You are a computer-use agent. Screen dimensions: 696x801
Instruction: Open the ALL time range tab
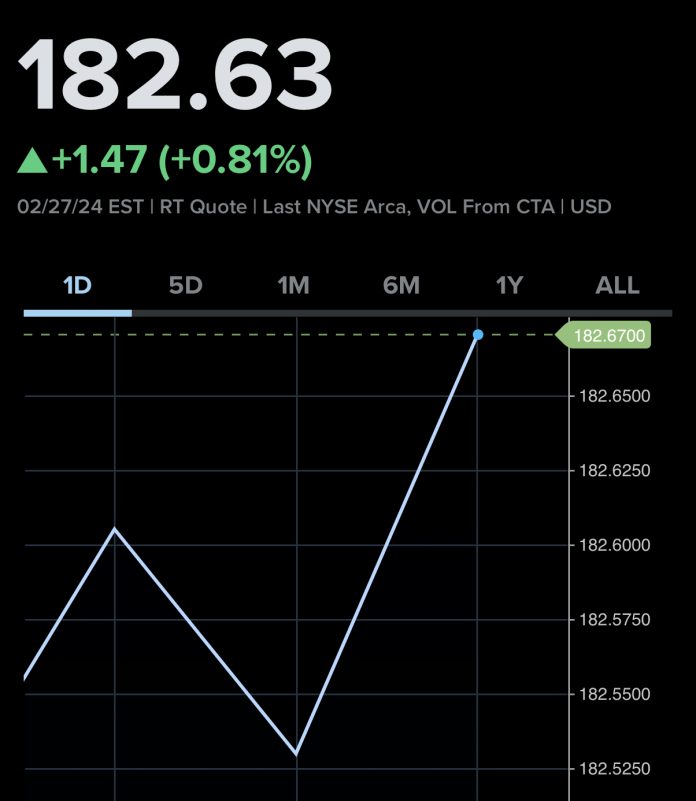(x=617, y=286)
